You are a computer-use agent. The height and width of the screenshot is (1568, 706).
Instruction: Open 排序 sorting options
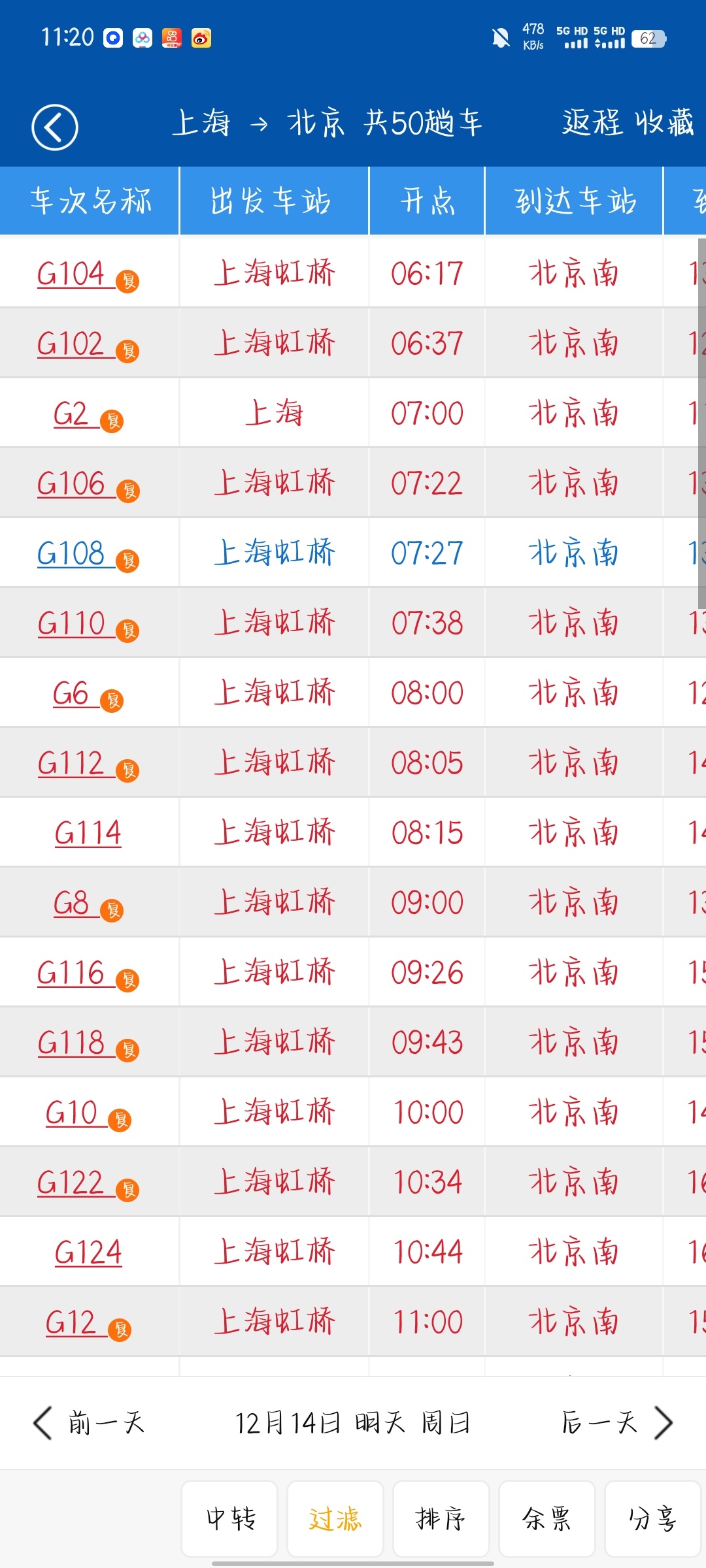point(441,1518)
